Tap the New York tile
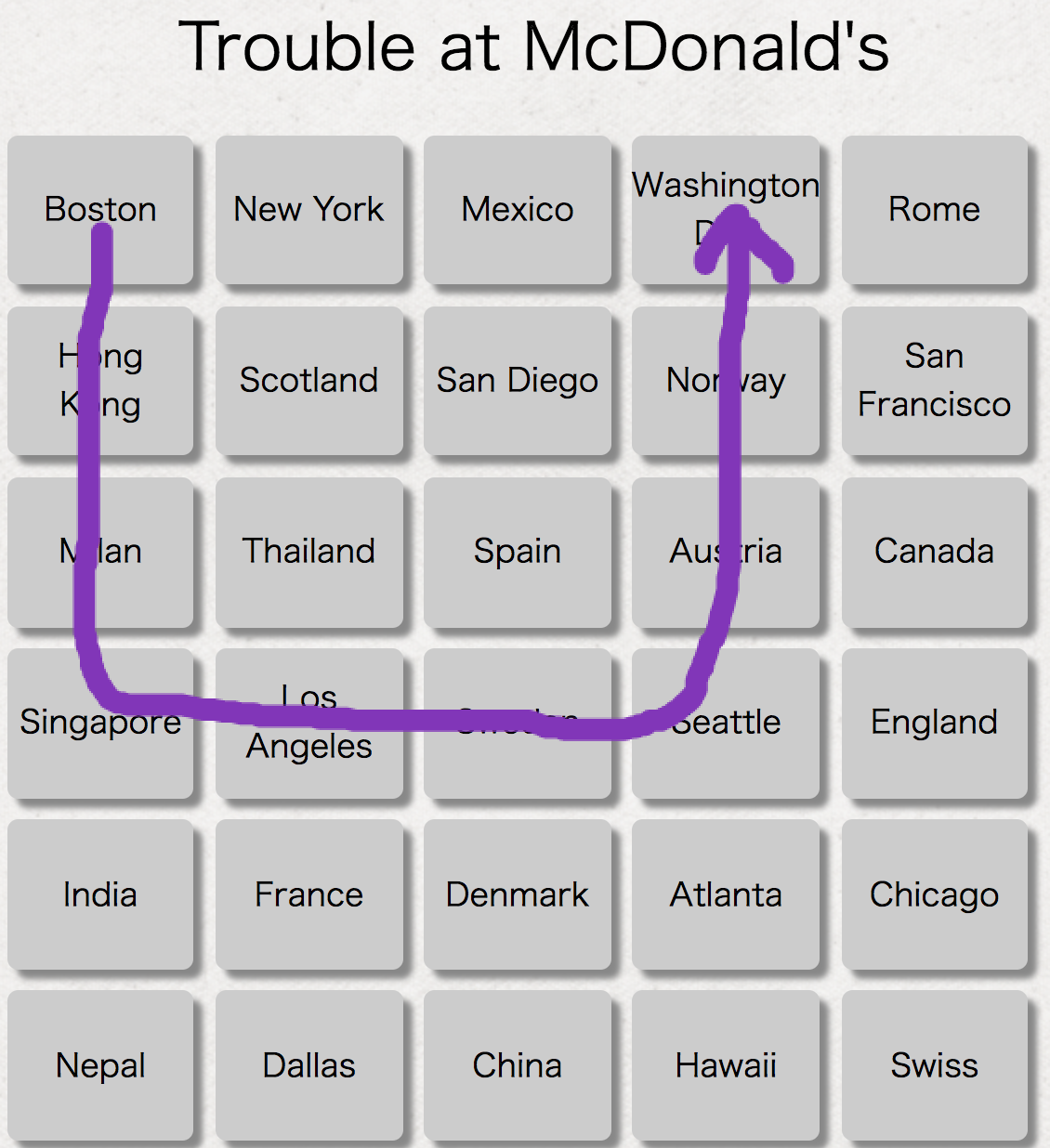 pyautogui.click(x=308, y=210)
